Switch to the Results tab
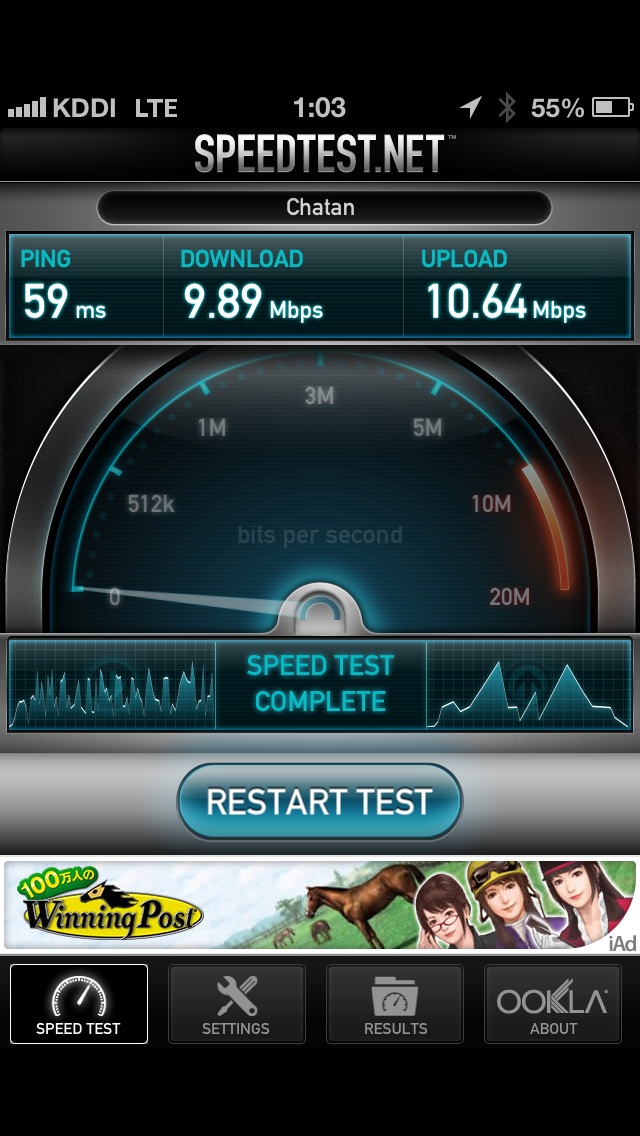The width and height of the screenshot is (640, 1136). click(395, 1003)
